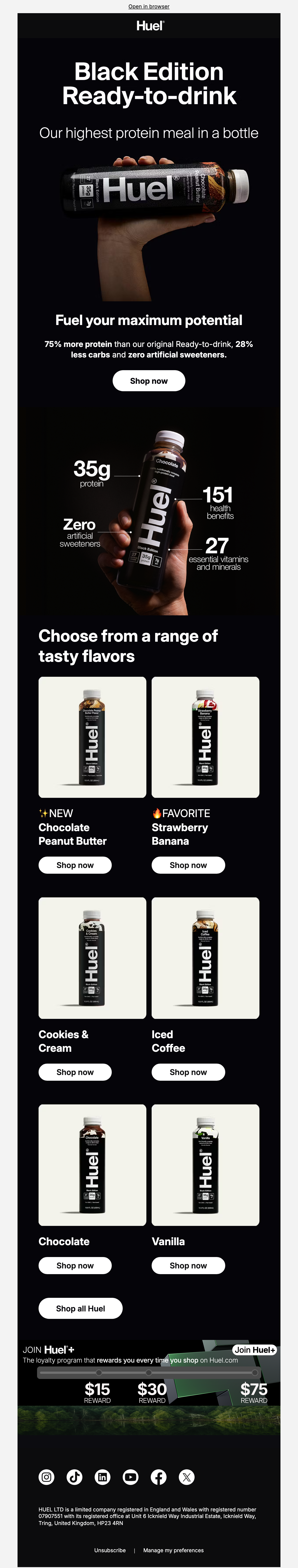The height and width of the screenshot is (1568, 298).
Task: Shop the Chocolate flavor
Action: pos(75,1266)
